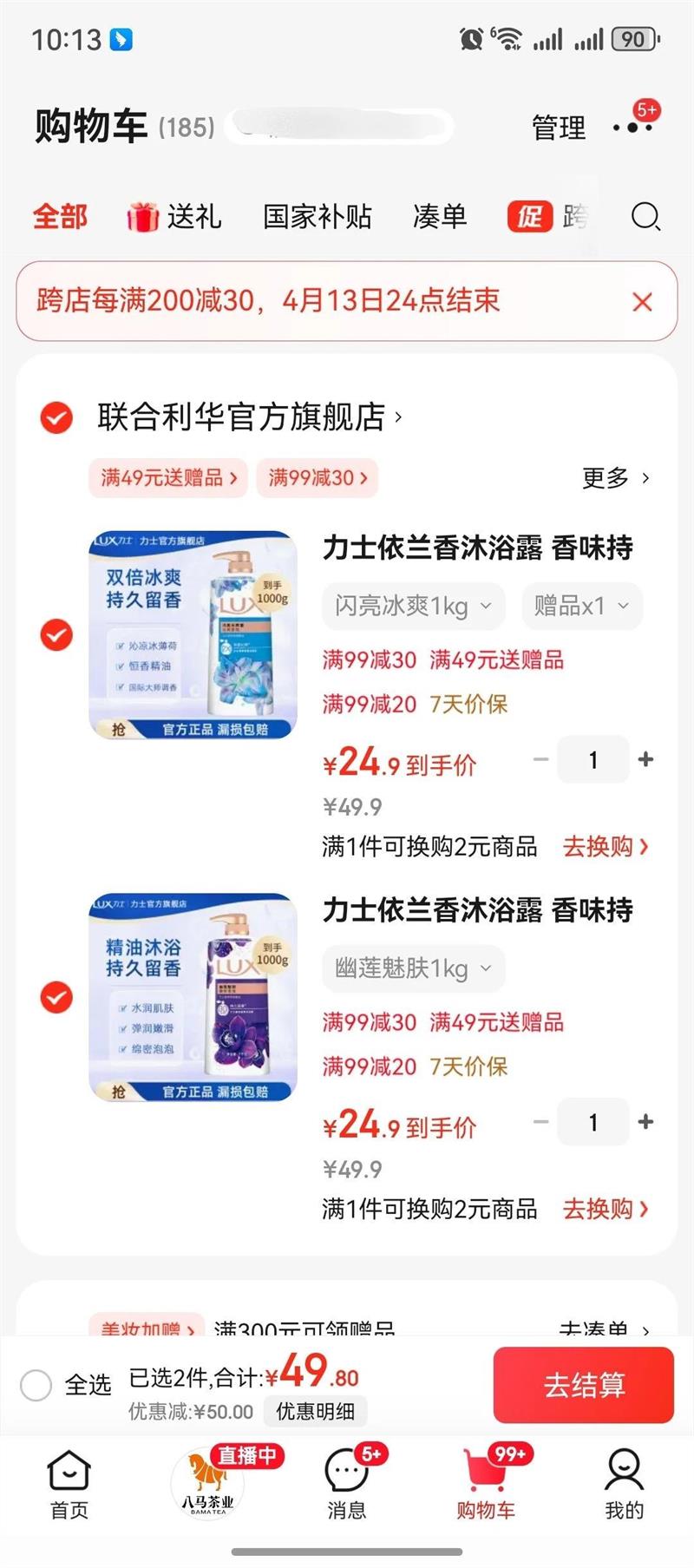The image size is (694, 1568).
Task: View 优惠明细 discount details
Action: coord(315,1412)
